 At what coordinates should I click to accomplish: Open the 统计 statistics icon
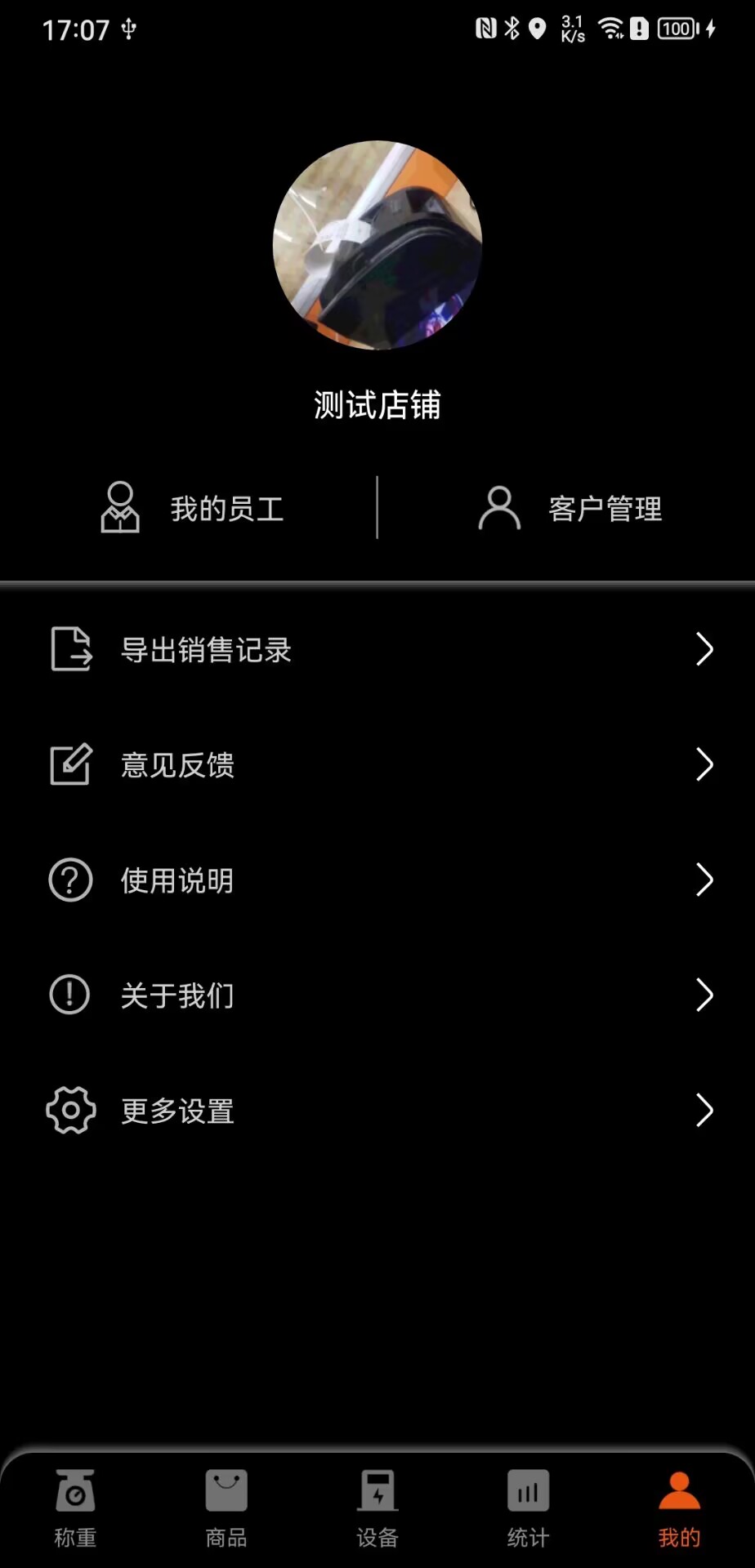528,1490
